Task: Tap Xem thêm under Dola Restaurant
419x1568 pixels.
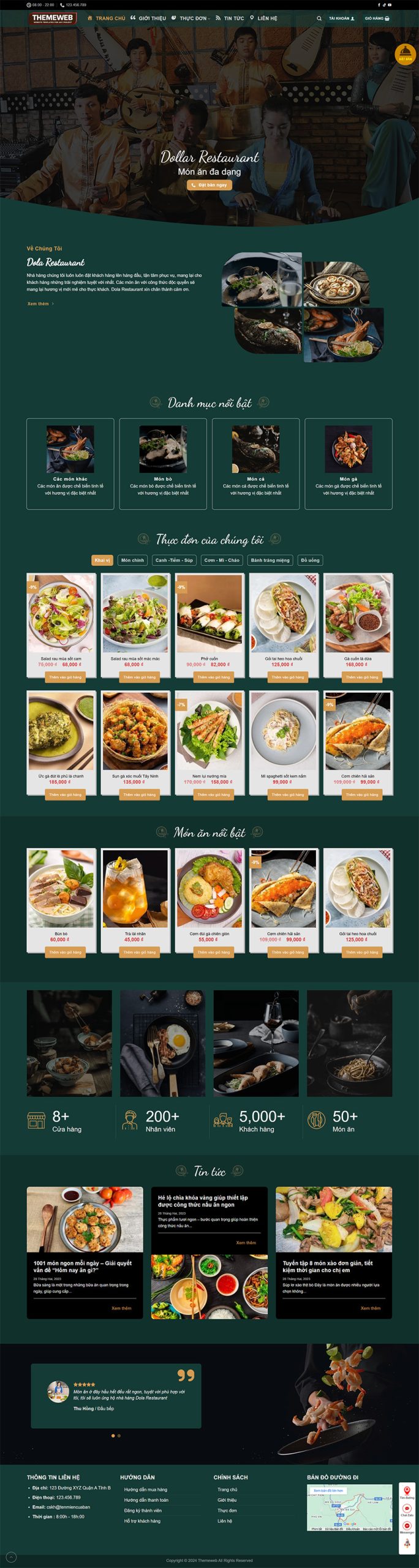Action: point(40,304)
